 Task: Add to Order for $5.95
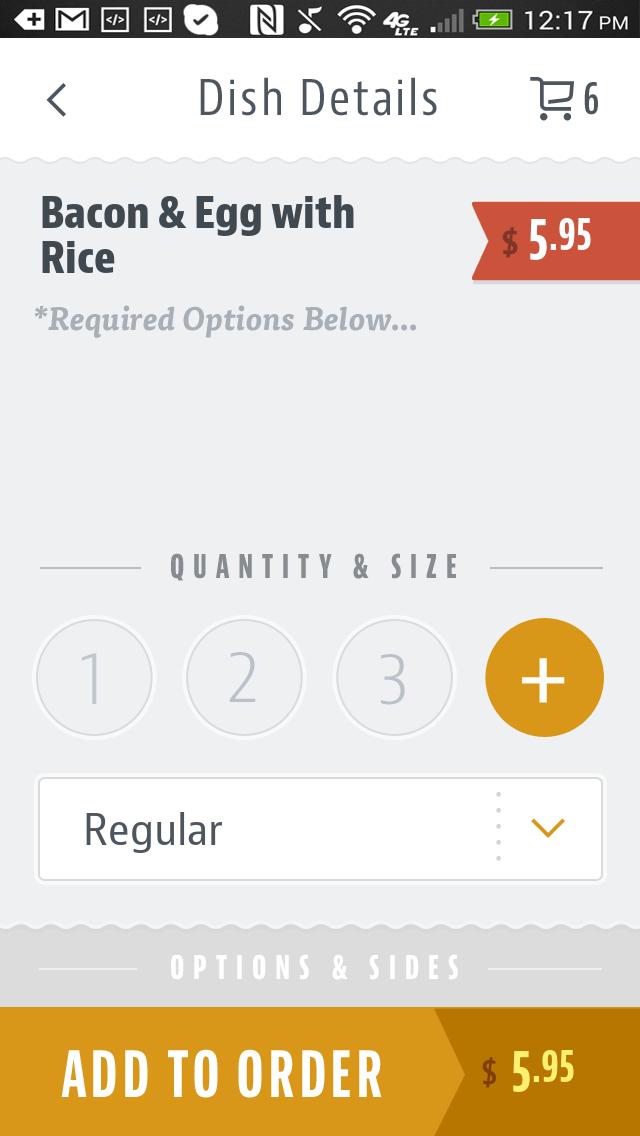point(320,1071)
